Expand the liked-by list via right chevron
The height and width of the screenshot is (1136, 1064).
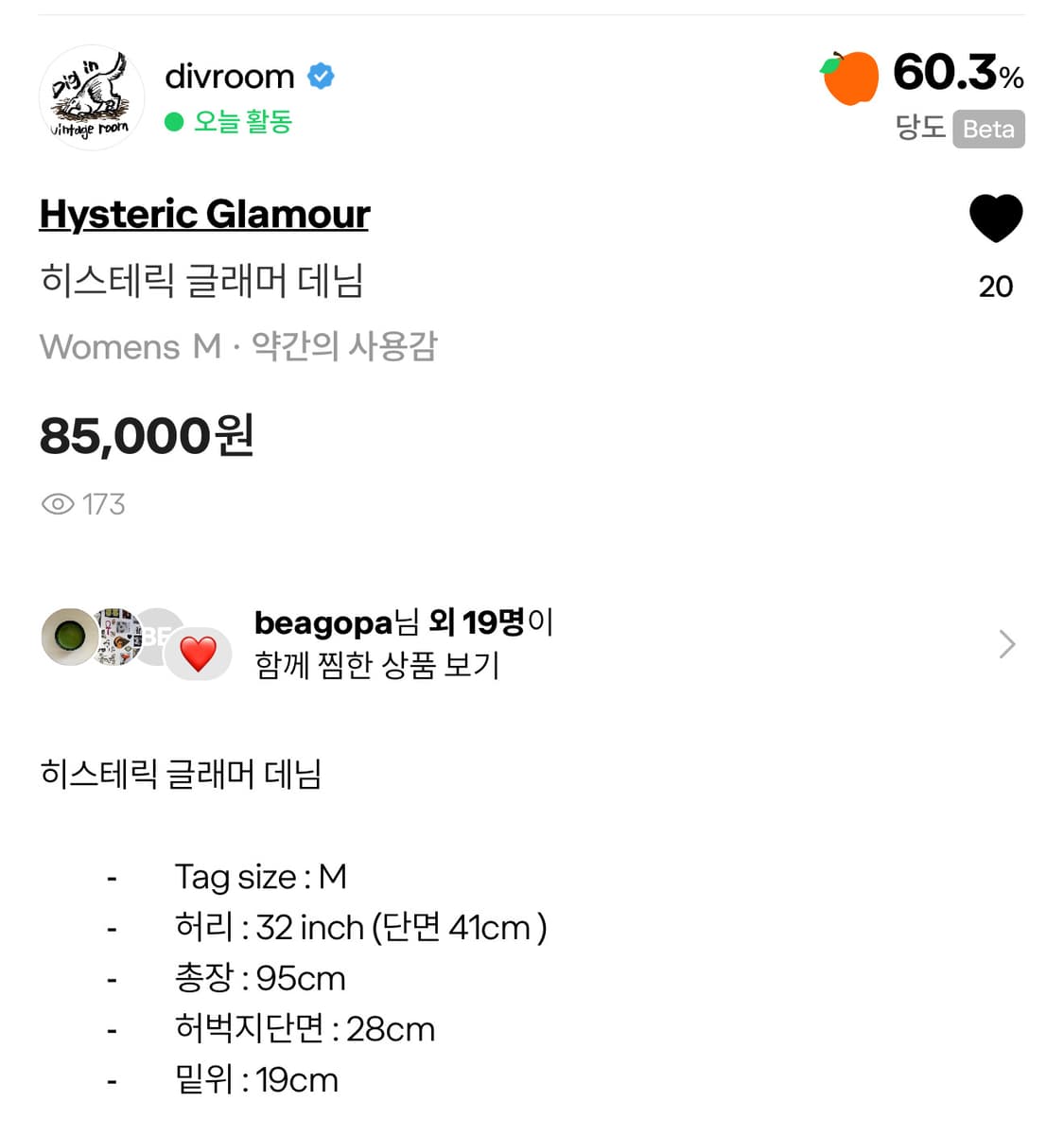[x=1006, y=644]
